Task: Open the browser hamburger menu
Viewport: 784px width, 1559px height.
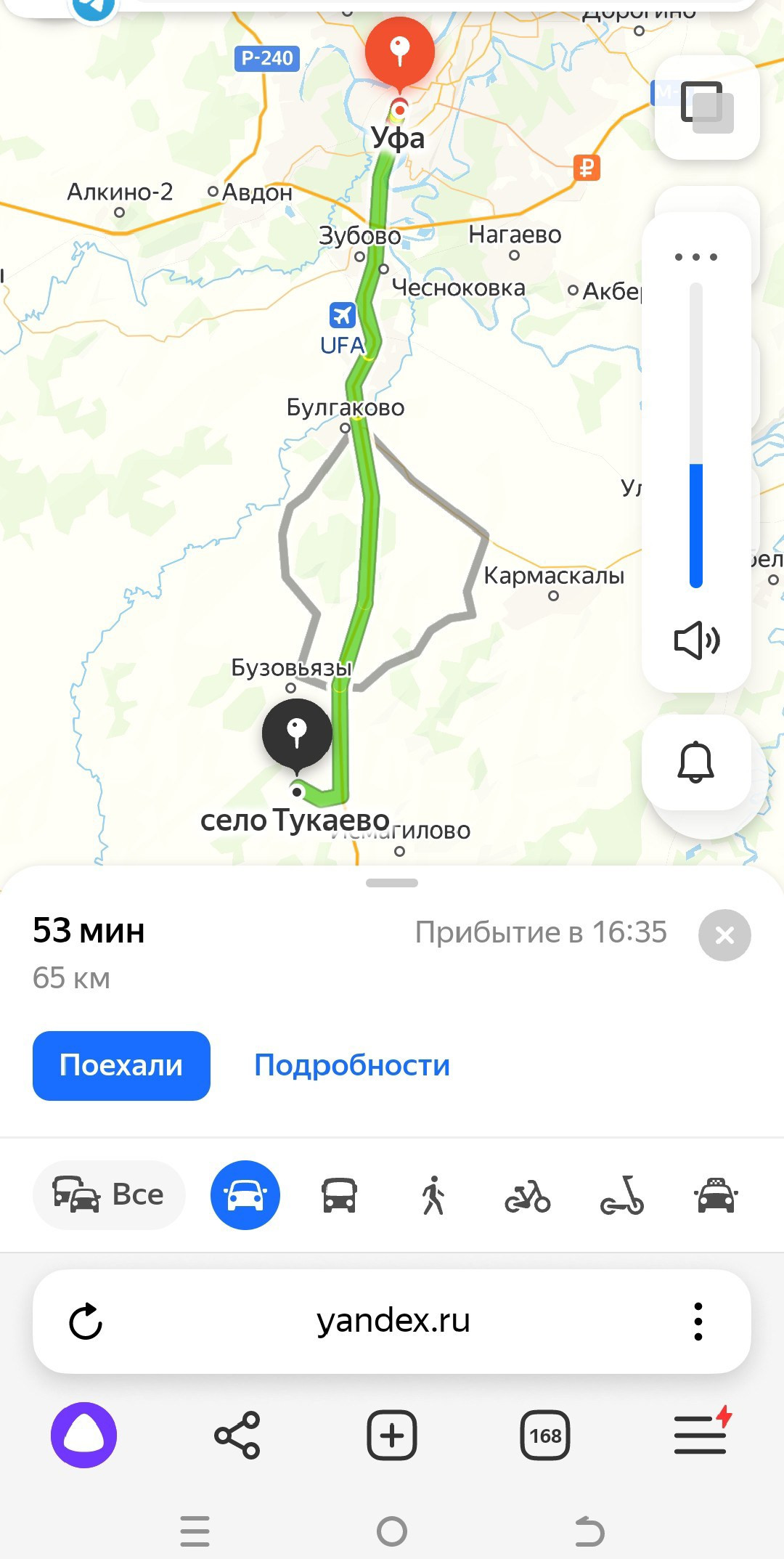Action: 700,1435
